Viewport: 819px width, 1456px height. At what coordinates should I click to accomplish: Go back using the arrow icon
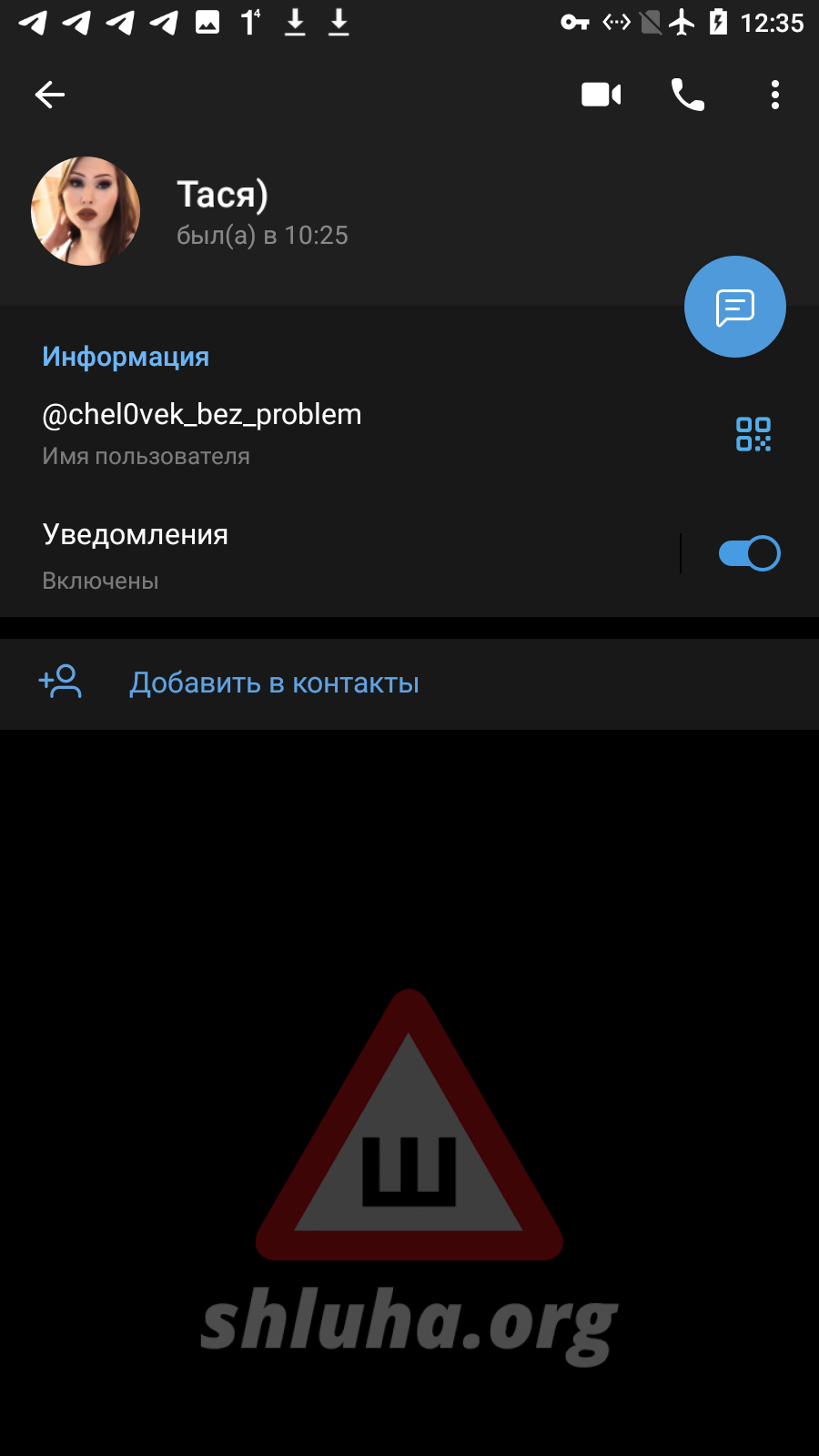50,95
